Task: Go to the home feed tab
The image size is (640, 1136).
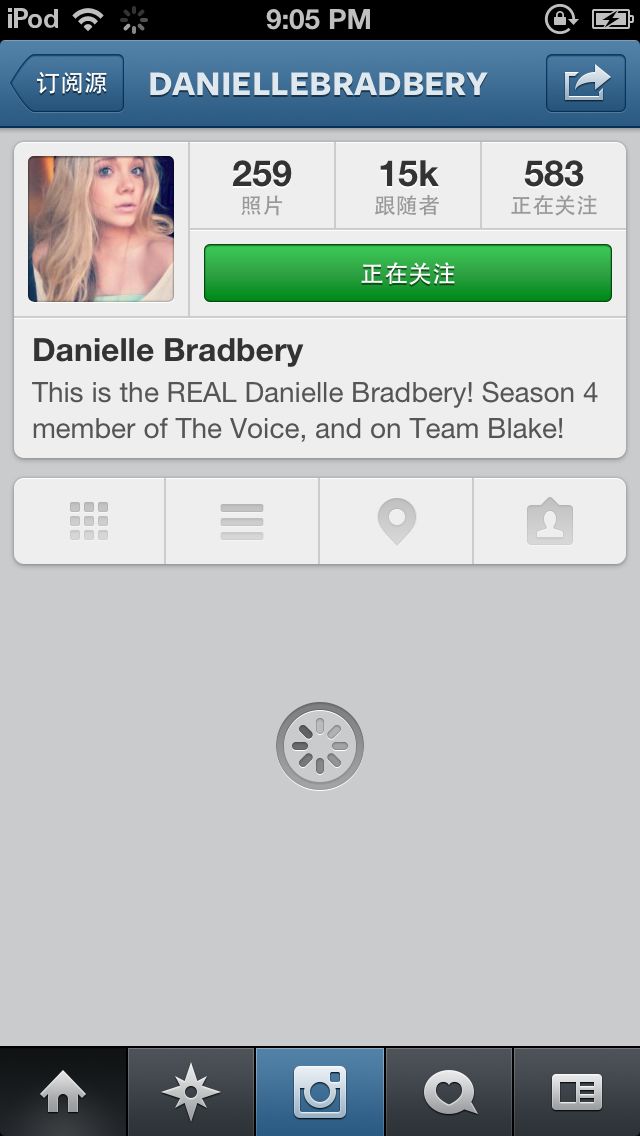Action: click(x=63, y=1092)
